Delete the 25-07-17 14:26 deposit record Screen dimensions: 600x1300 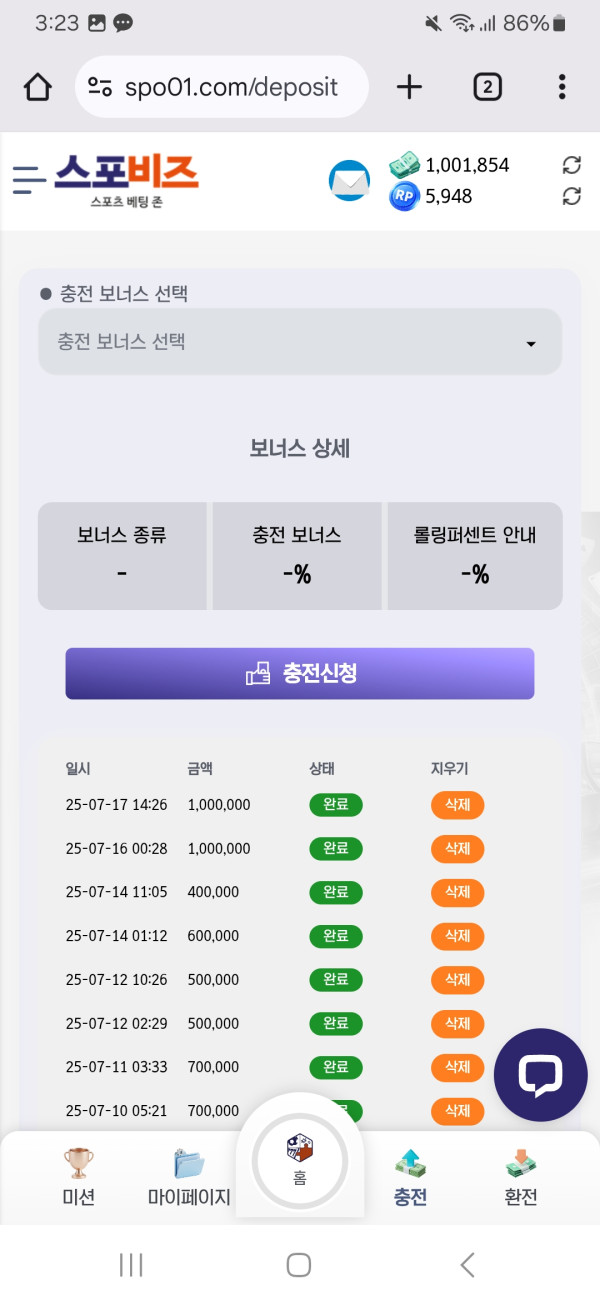[457, 805]
